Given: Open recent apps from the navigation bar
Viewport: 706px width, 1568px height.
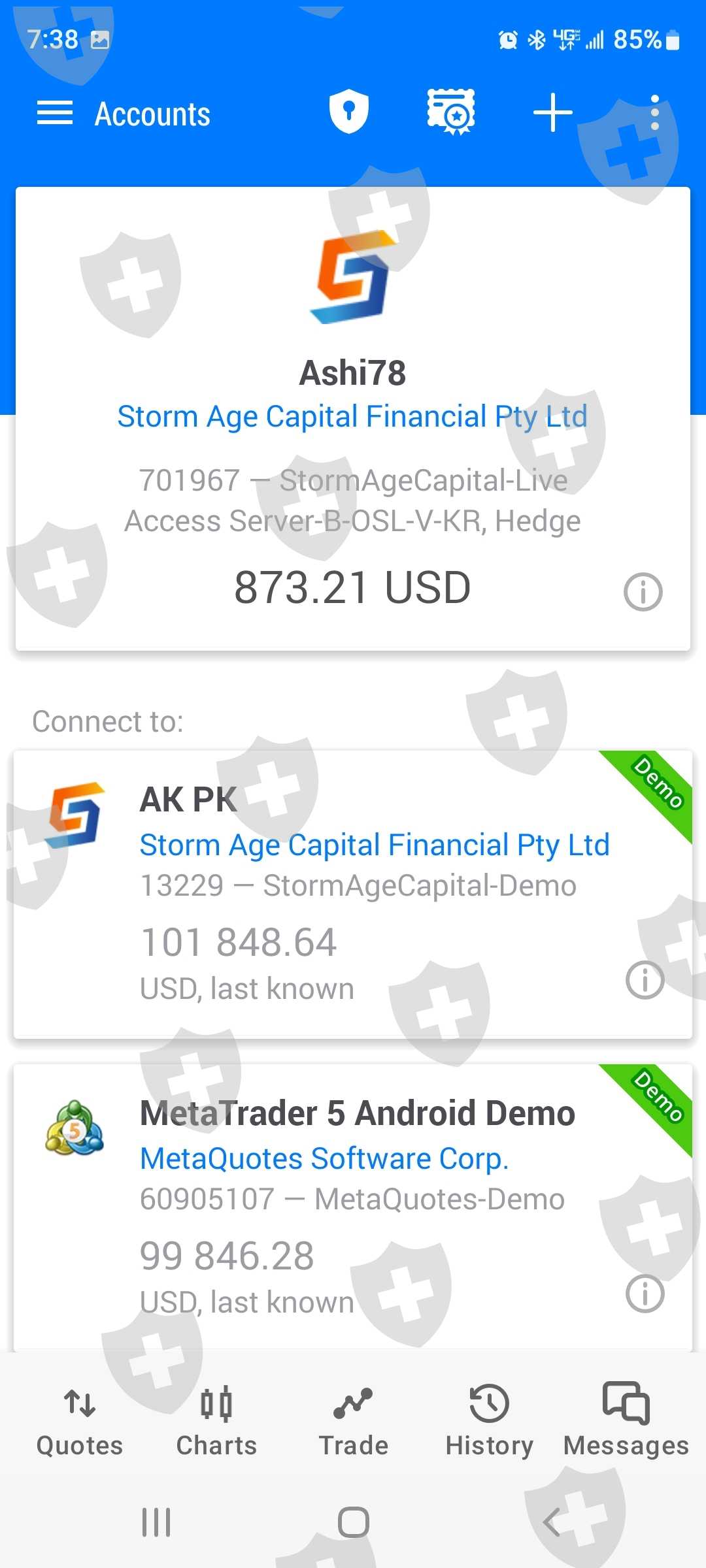Looking at the screenshot, I should tap(156, 1522).
